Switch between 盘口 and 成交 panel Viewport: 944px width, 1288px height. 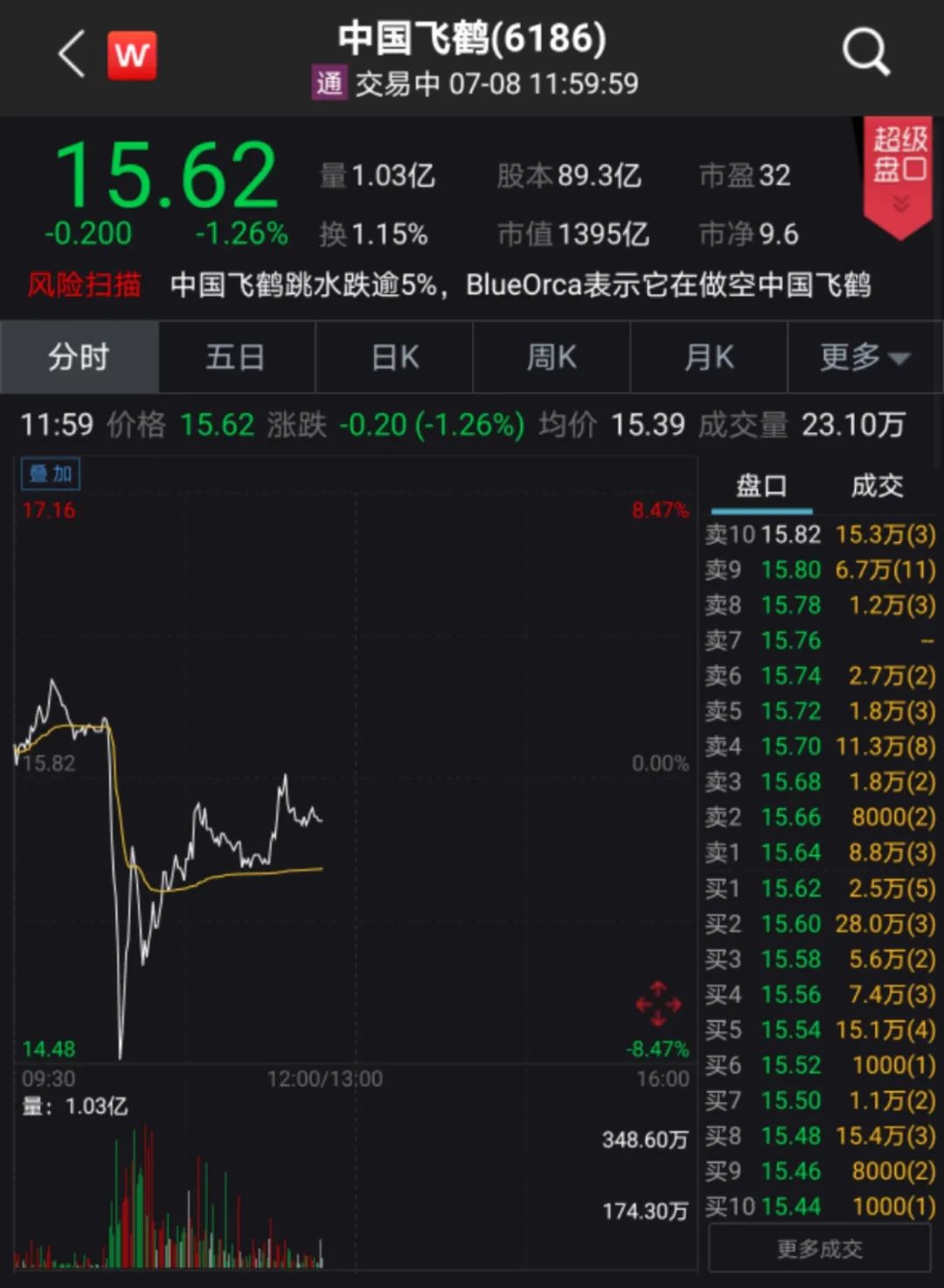click(x=876, y=486)
